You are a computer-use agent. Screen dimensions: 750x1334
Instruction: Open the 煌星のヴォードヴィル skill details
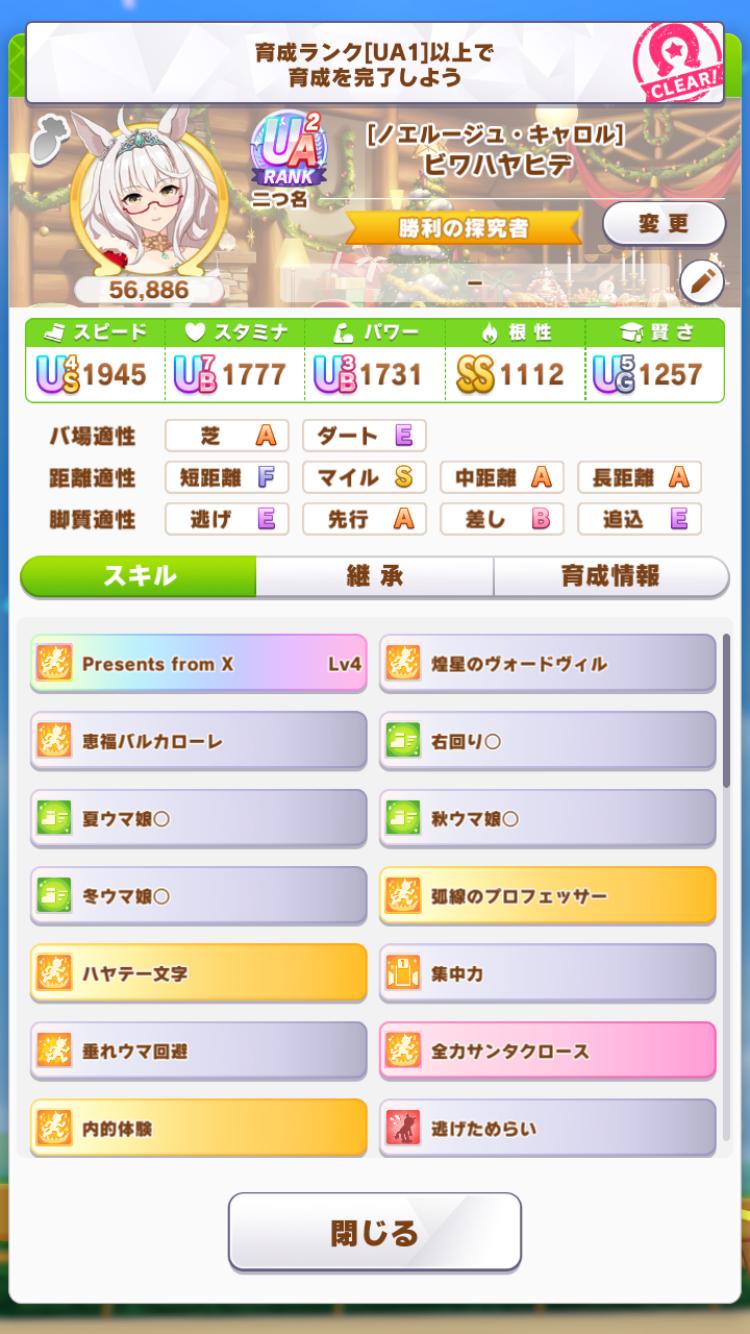point(547,664)
